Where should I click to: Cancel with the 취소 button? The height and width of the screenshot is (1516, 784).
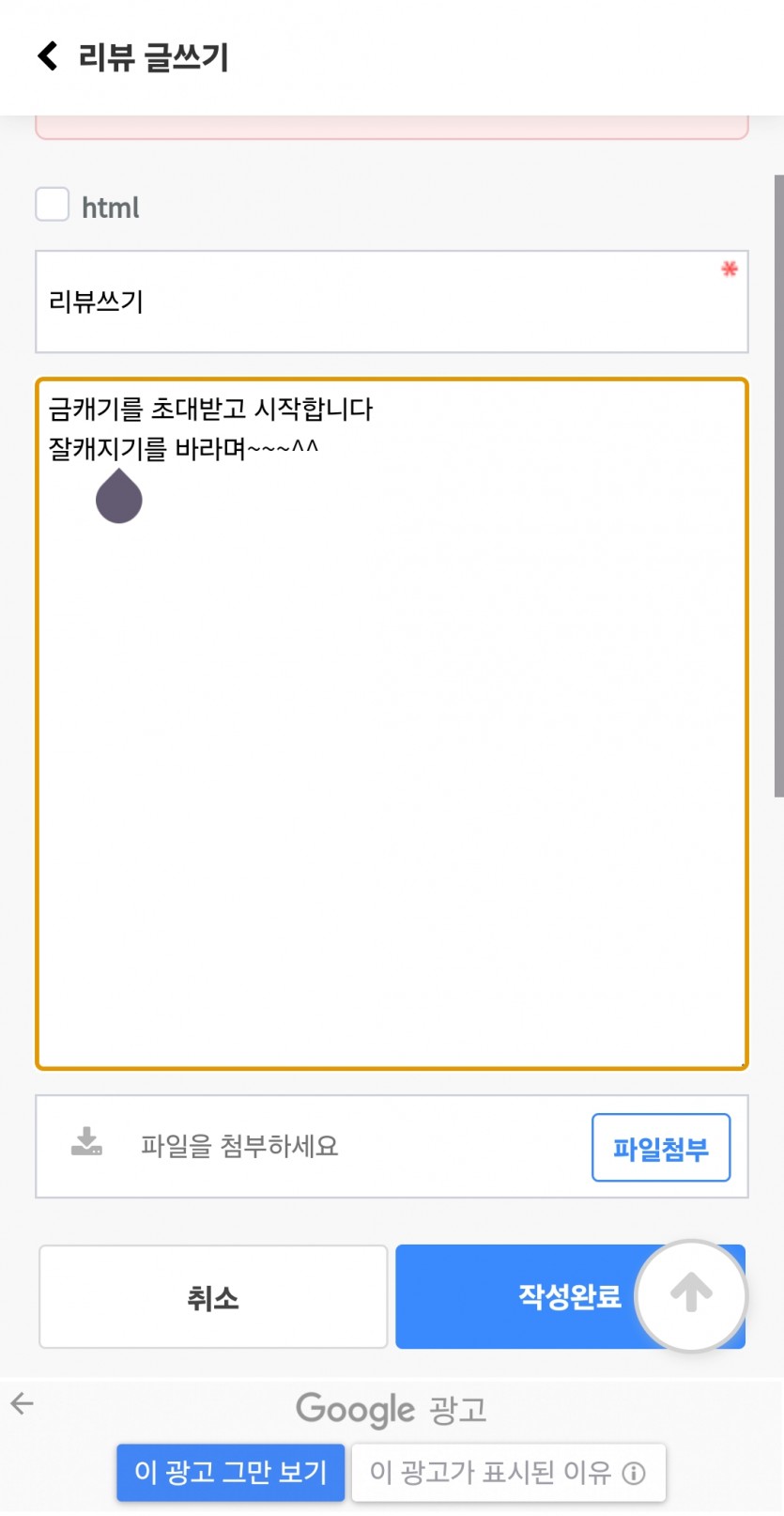tap(213, 1297)
